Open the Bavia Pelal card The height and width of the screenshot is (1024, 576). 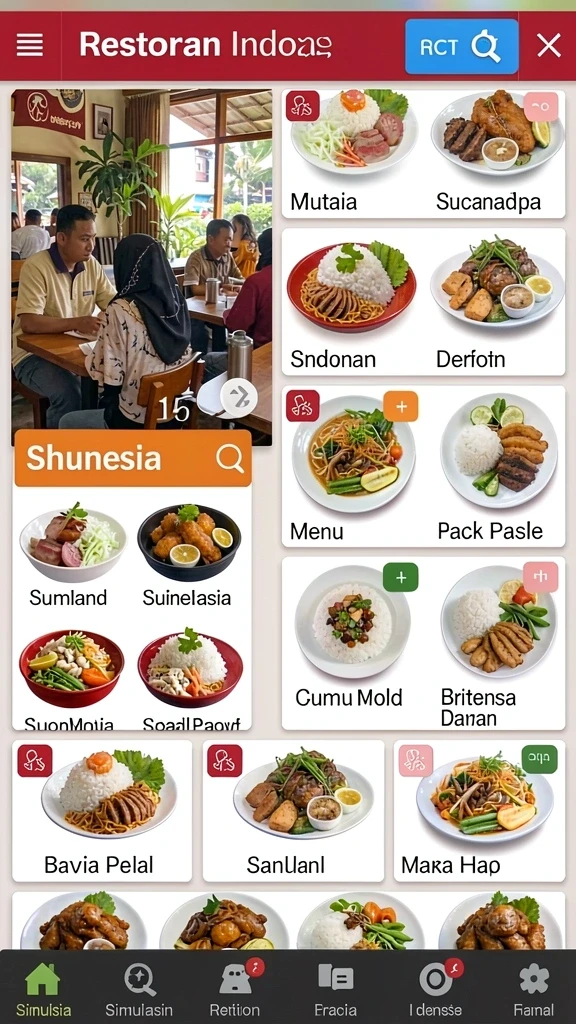102,810
